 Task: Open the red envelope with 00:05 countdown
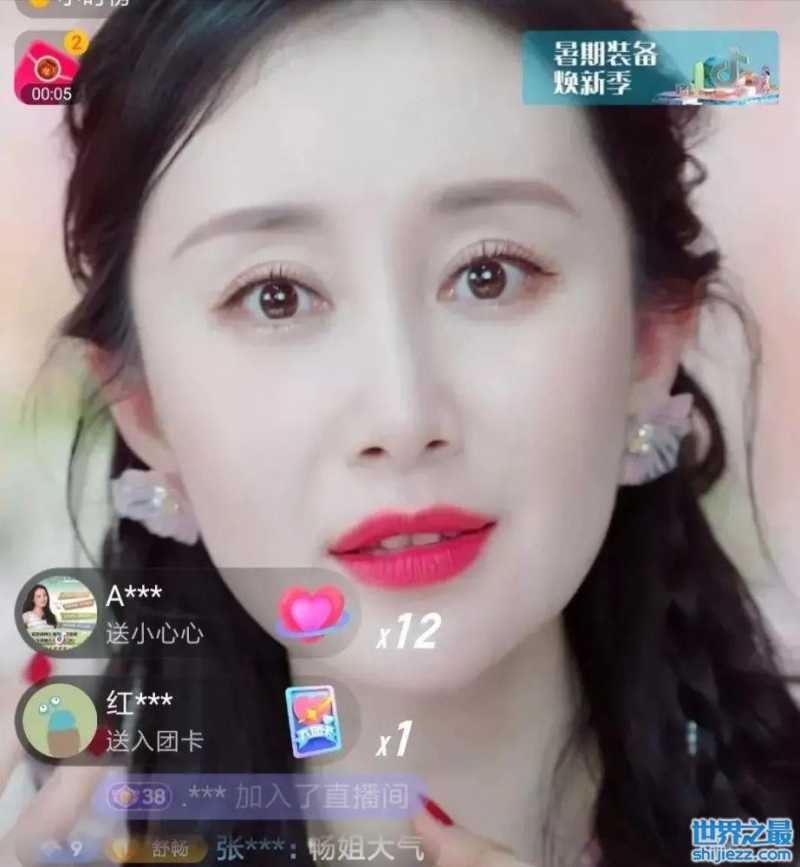(x=49, y=68)
